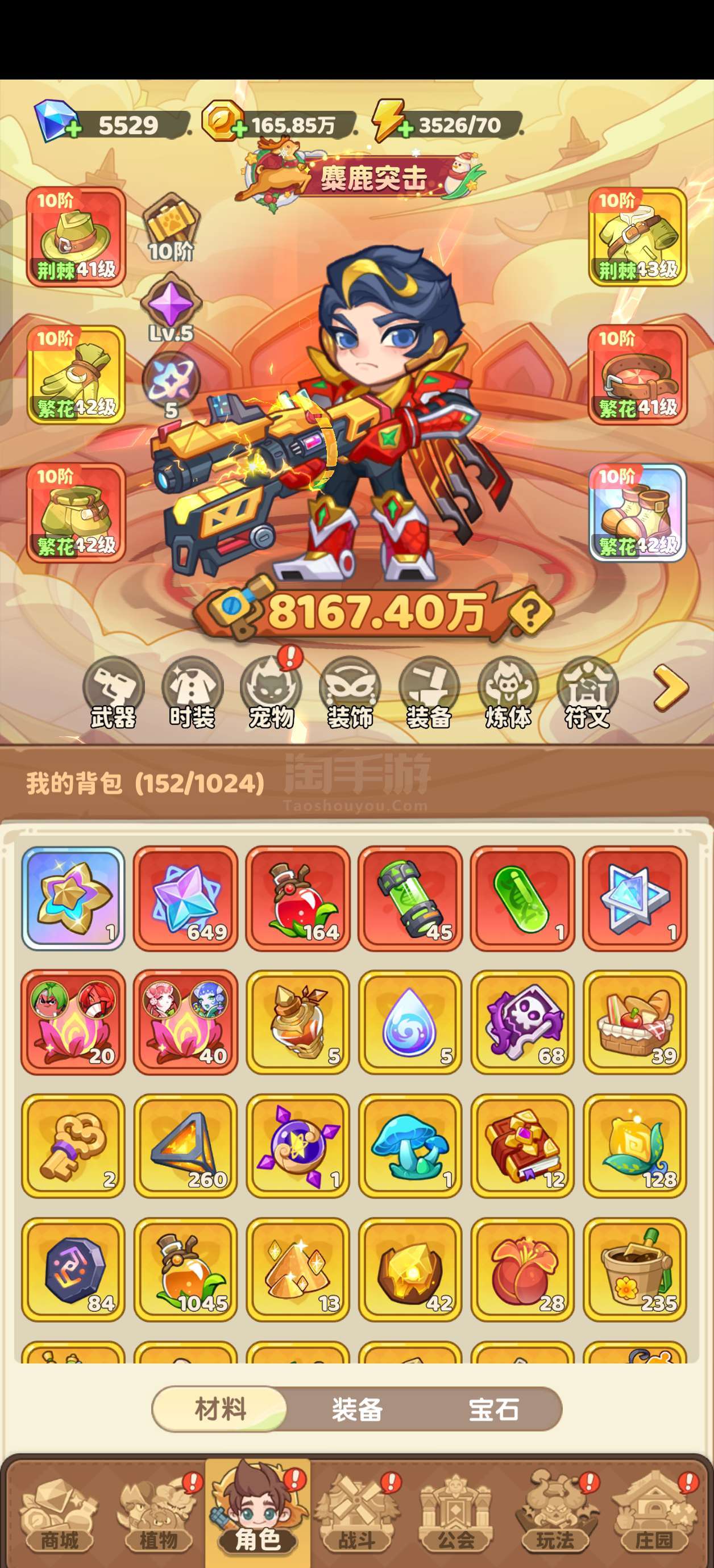Viewport: 714px width, 1568px height.
Task: Open the 时装 costume menu
Action: tap(192, 693)
